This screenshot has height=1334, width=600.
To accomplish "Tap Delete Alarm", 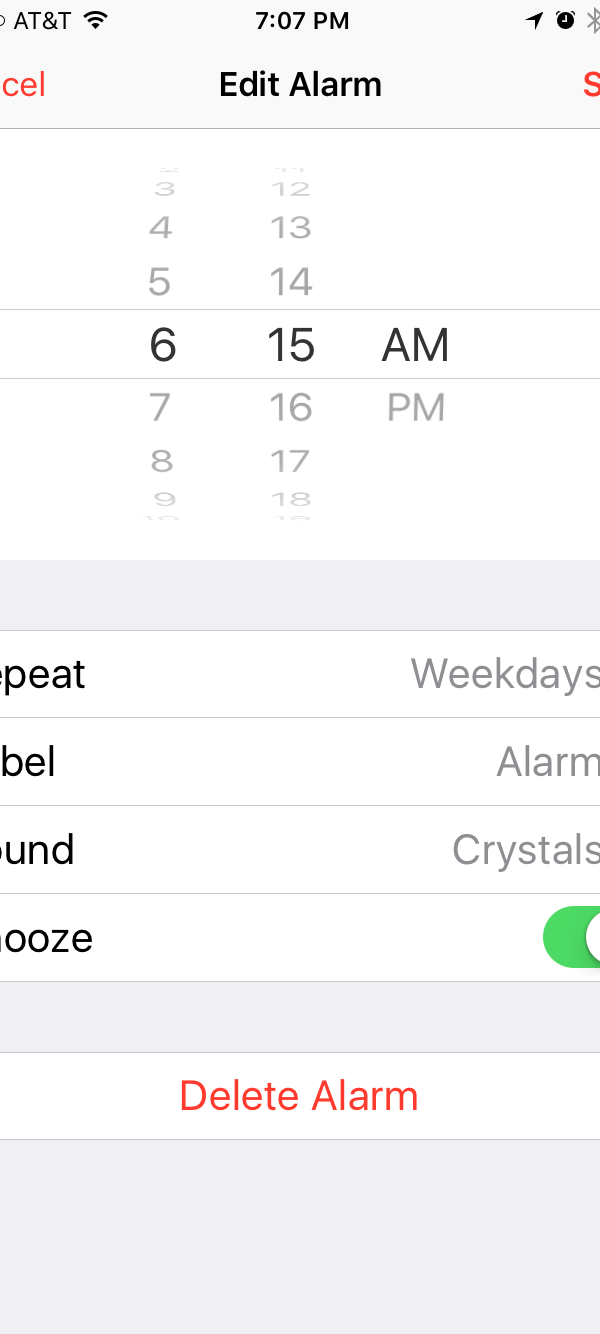I will (299, 1096).
